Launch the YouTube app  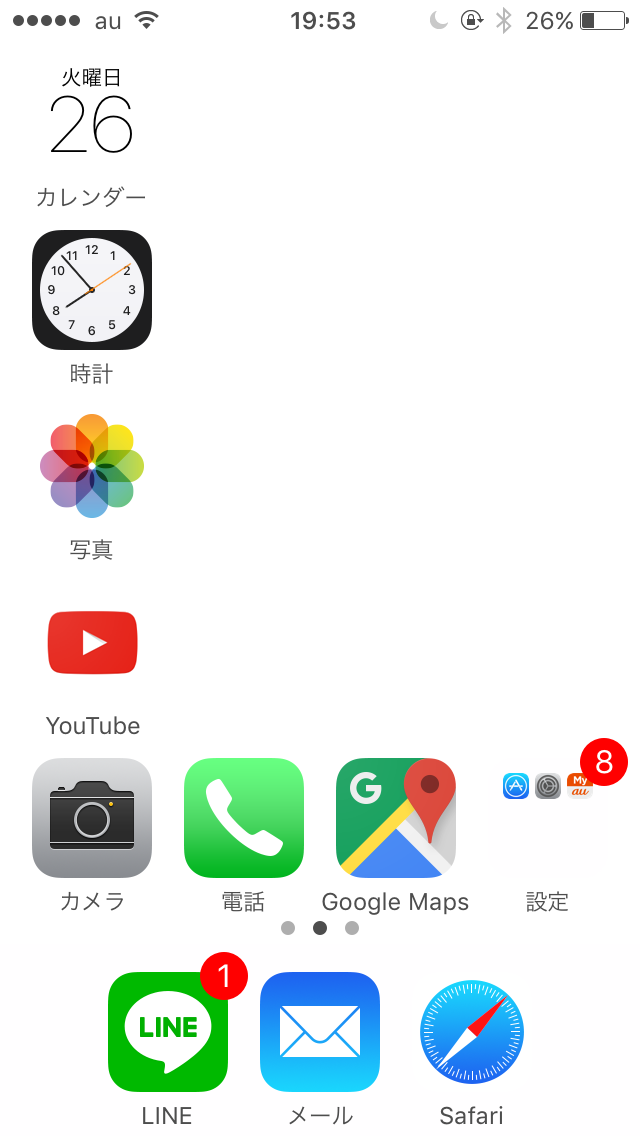pyautogui.click(x=92, y=642)
